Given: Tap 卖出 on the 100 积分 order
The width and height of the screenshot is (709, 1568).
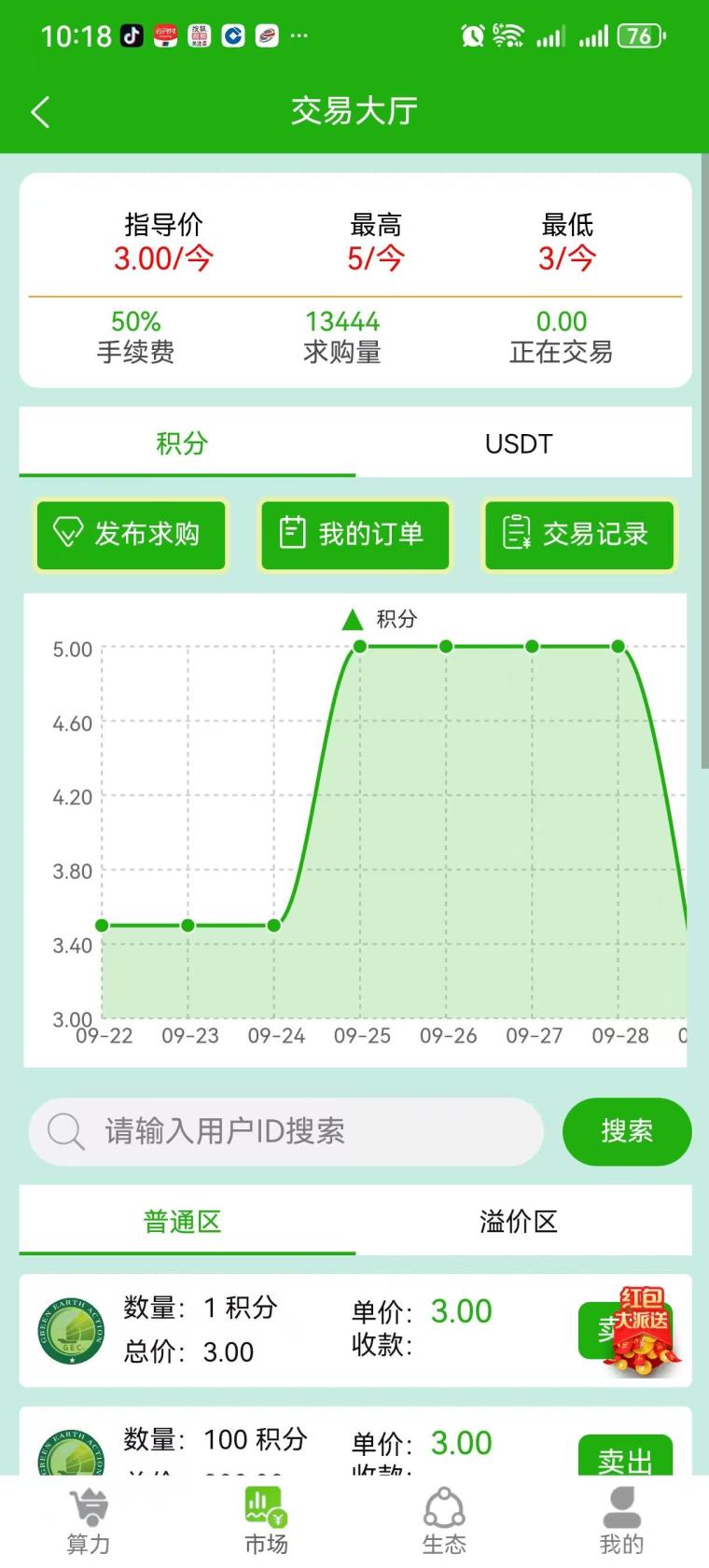Looking at the screenshot, I should click(625, 1458).
